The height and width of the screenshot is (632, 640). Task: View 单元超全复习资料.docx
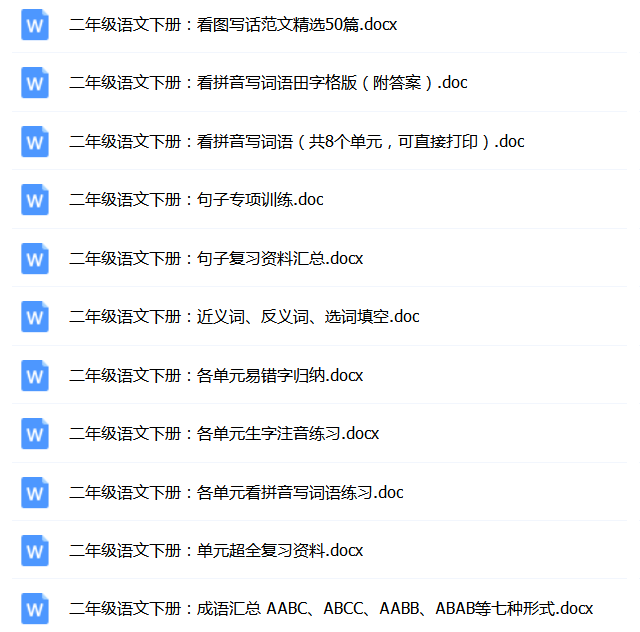pyautogui.click(x=216, y=551)
